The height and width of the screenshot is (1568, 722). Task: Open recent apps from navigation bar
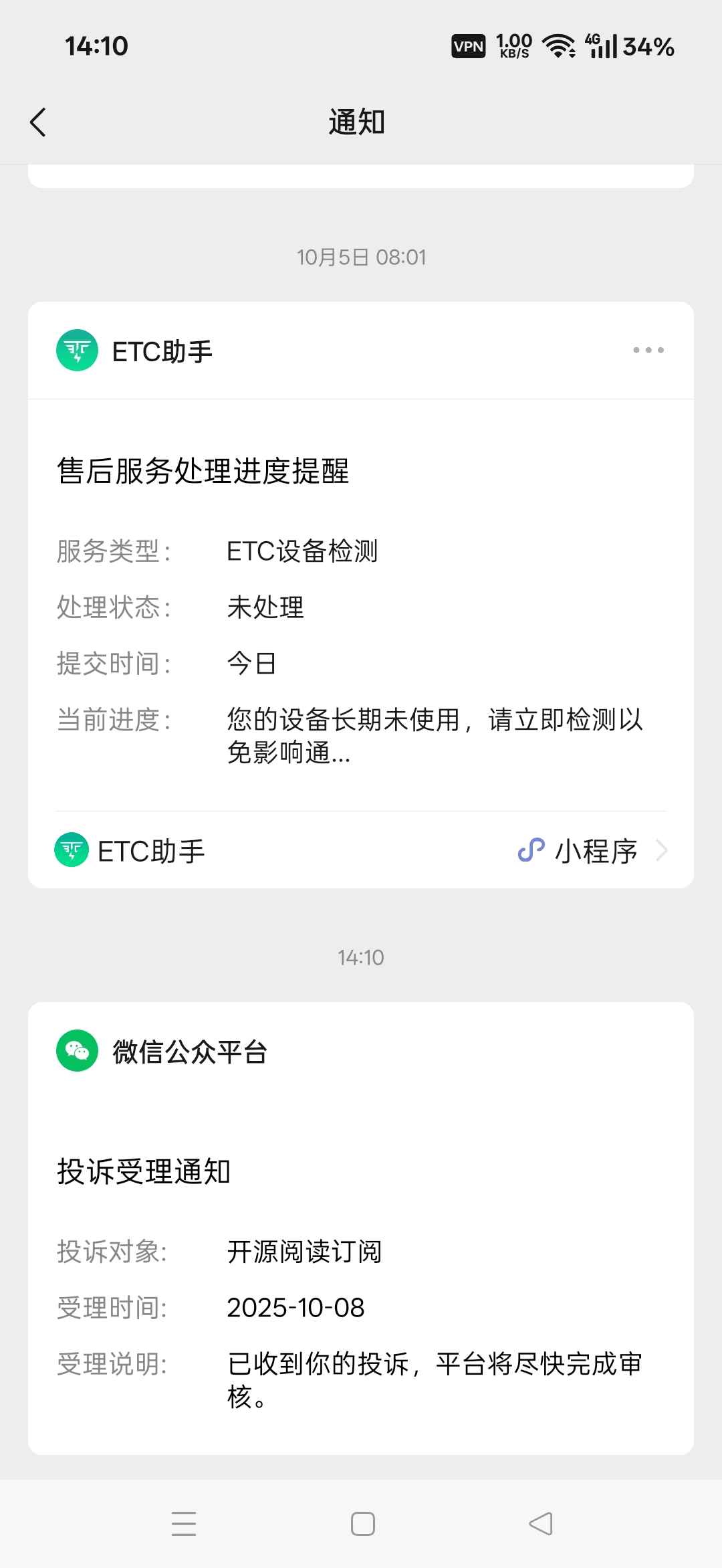[x=184, y=1524]
